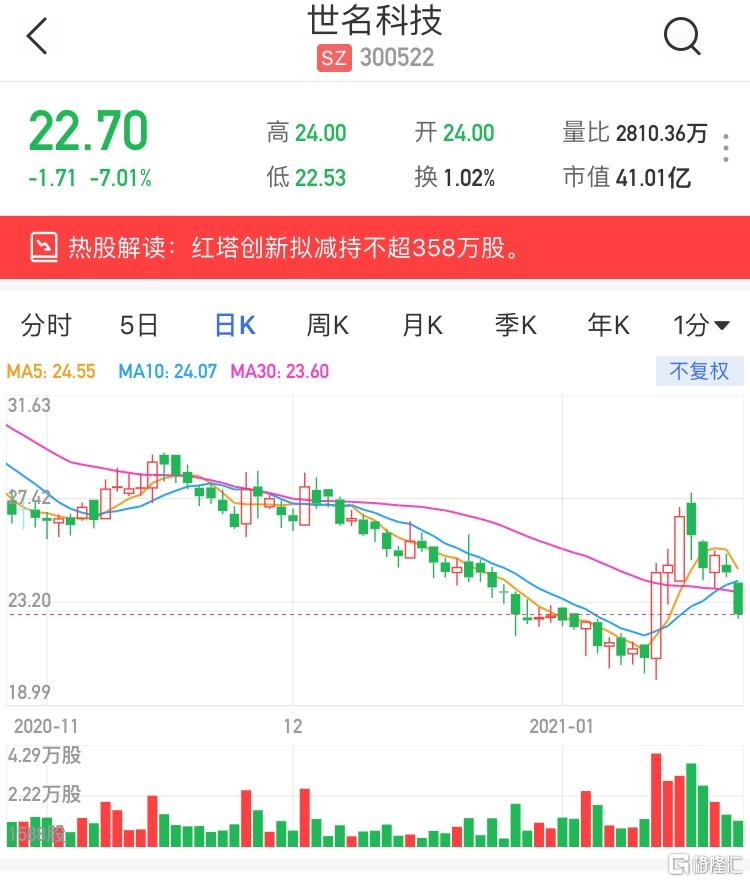This screenshot has width=750, height=882.
Task: Open the three-dot overflow menu
Action: coord(727,146)
